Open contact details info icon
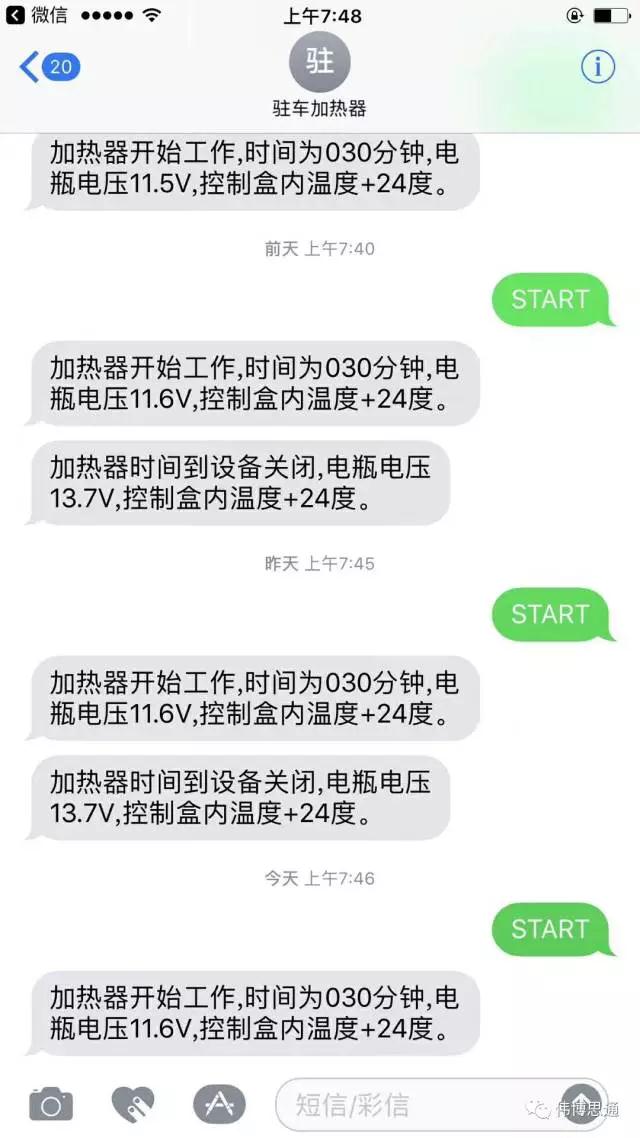The width and height of the screenshot is (640, 1138). 598,66
